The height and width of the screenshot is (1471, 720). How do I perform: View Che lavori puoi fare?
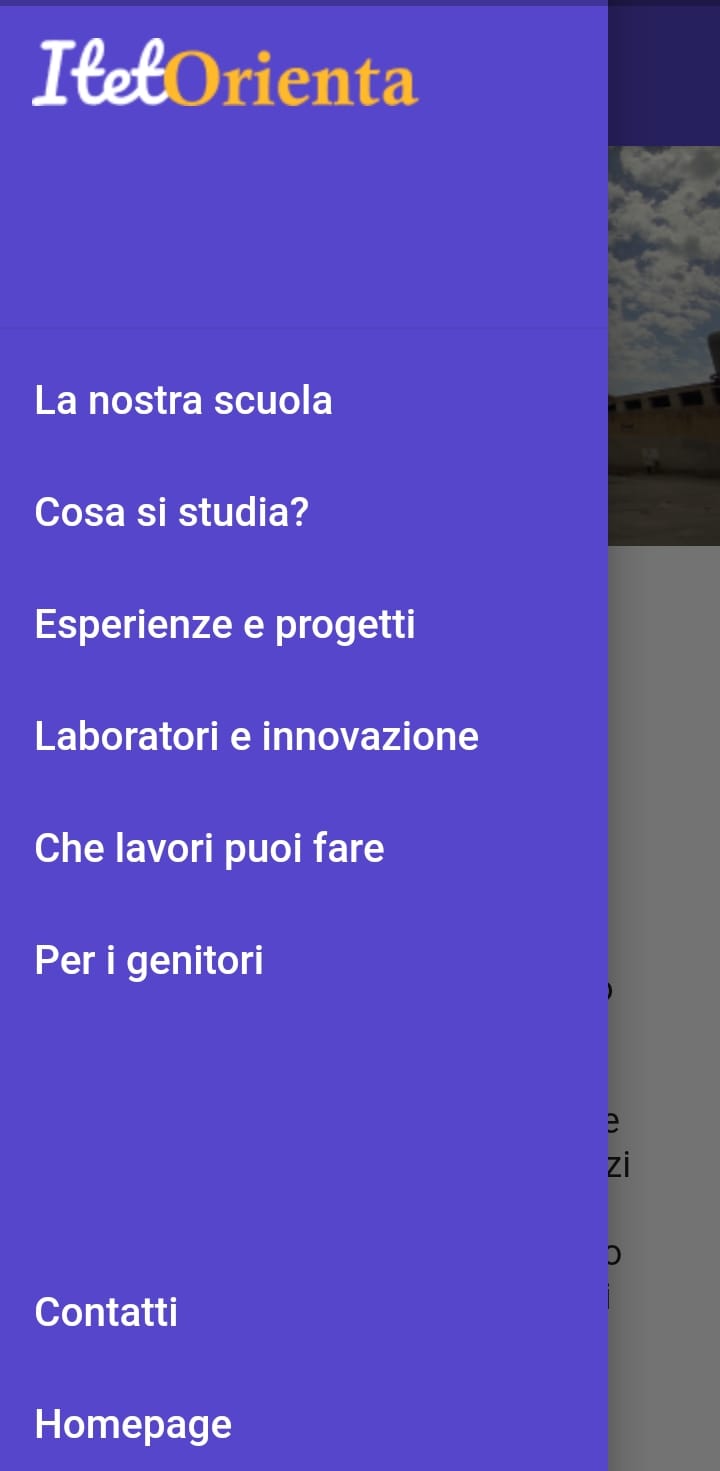click(x=209, y=848)
